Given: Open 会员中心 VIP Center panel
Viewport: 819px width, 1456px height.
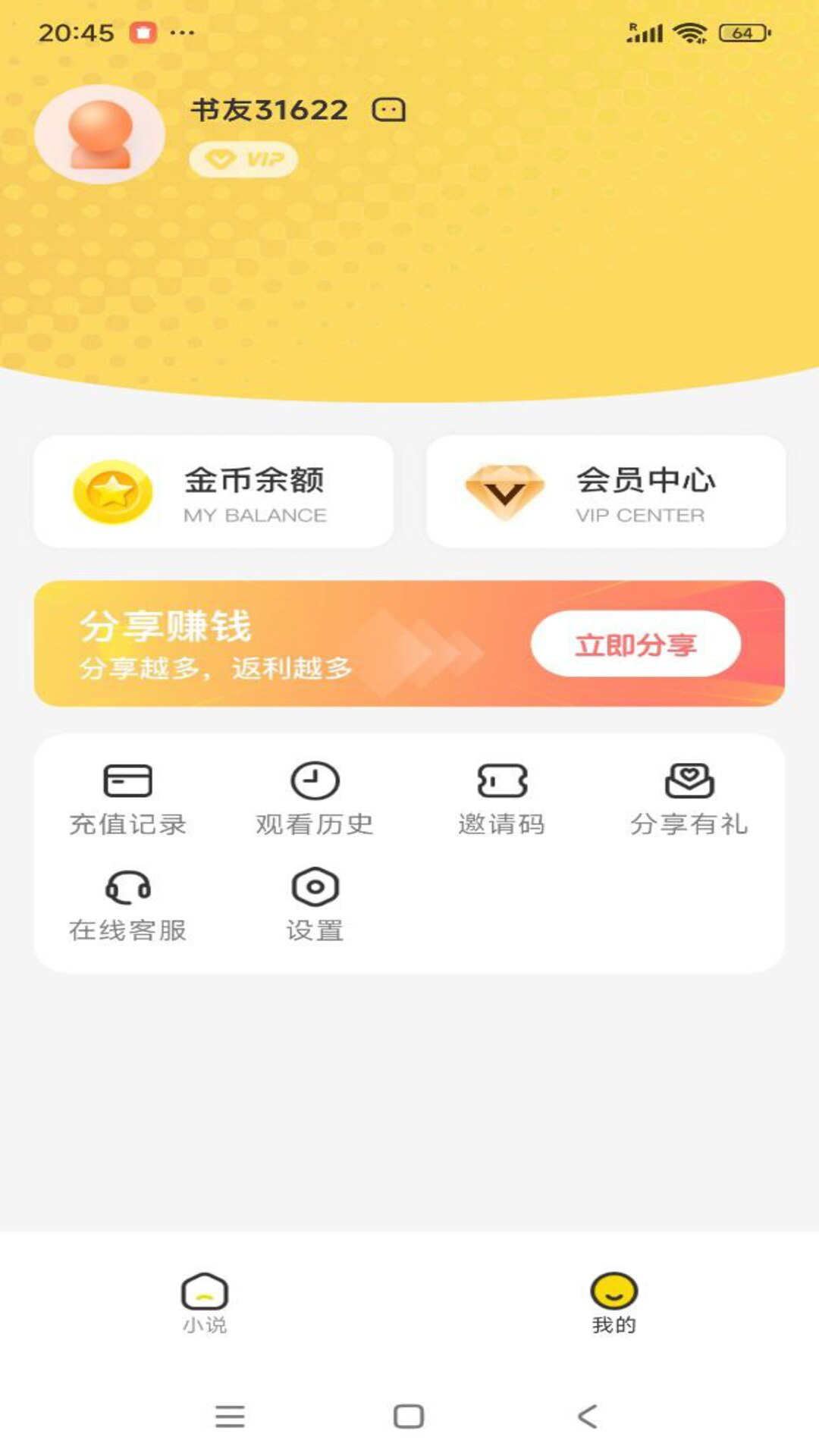Looking at the screenshot, I should [x=607, y=491].
